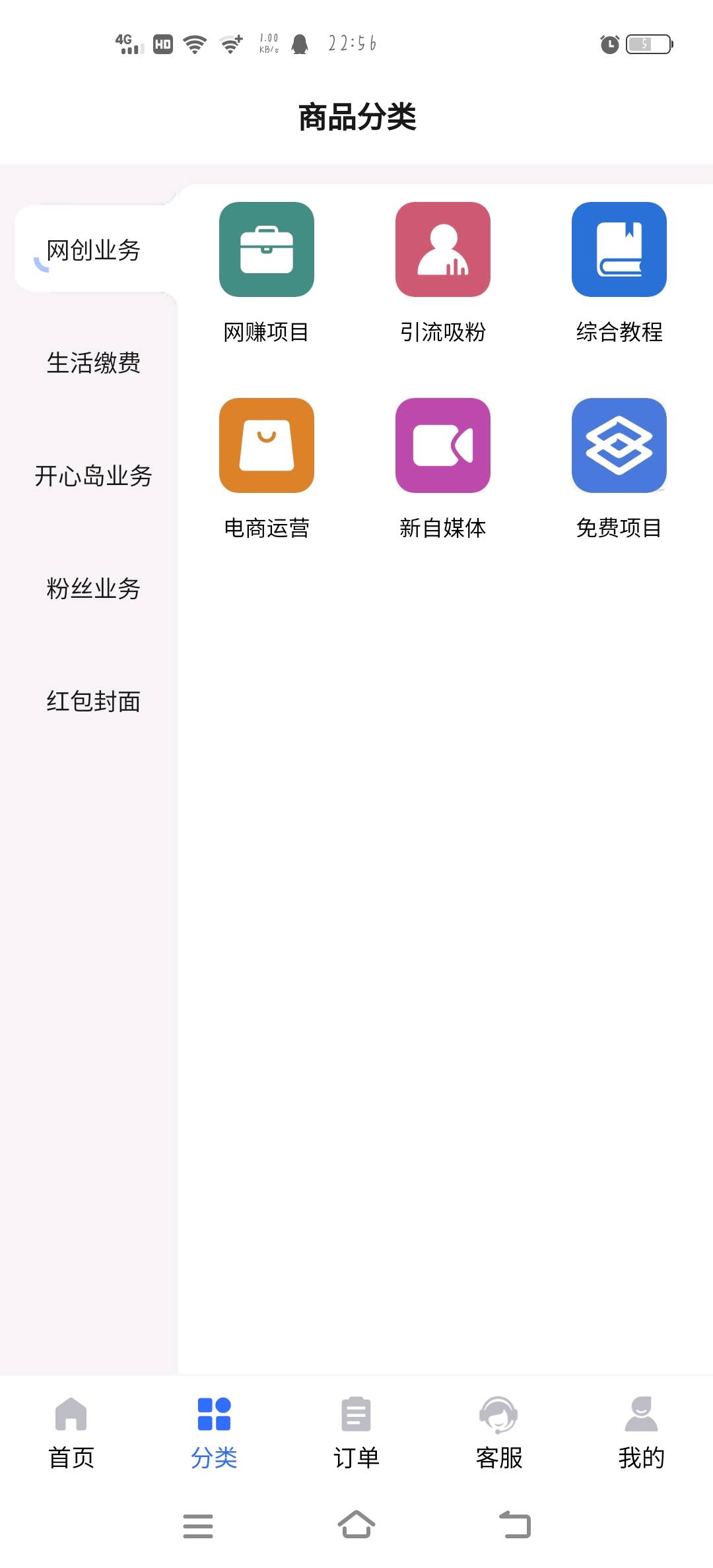Open 免费项目 subcategory
713x1568 pixels.
pos(619,469)
